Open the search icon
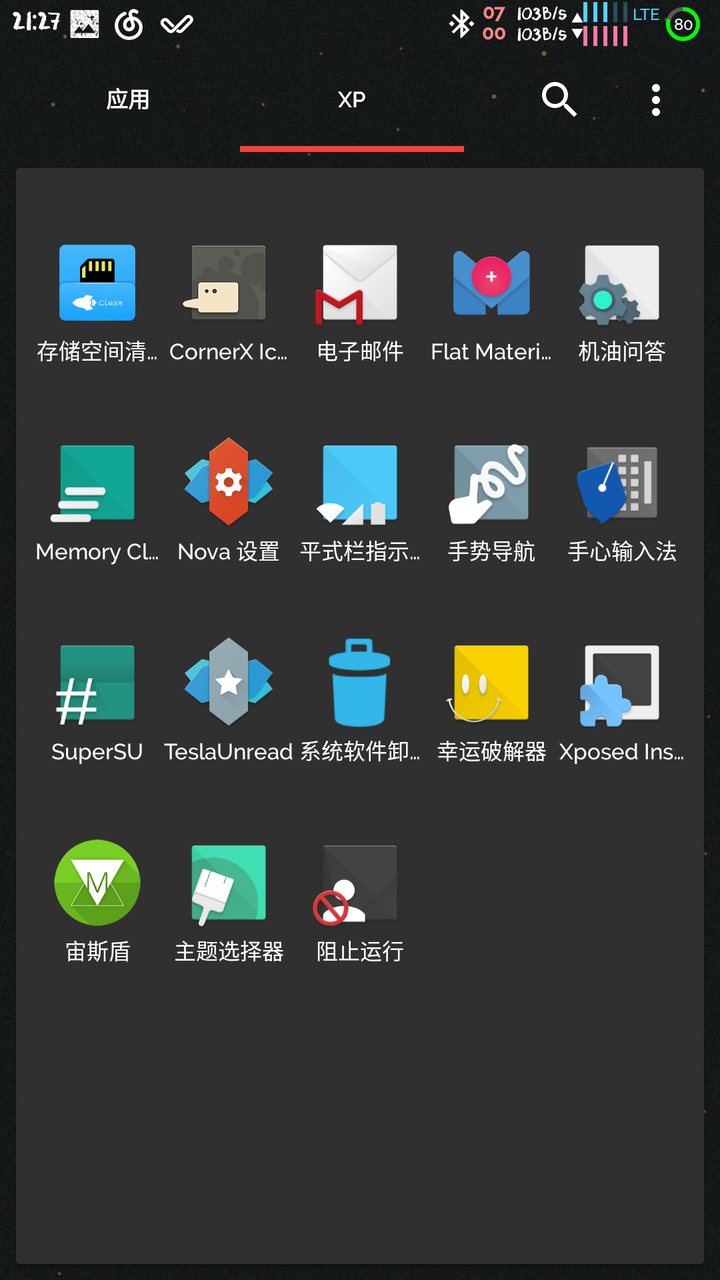Viewport: 720px width, 1280px height. click(x=559, y=99)
